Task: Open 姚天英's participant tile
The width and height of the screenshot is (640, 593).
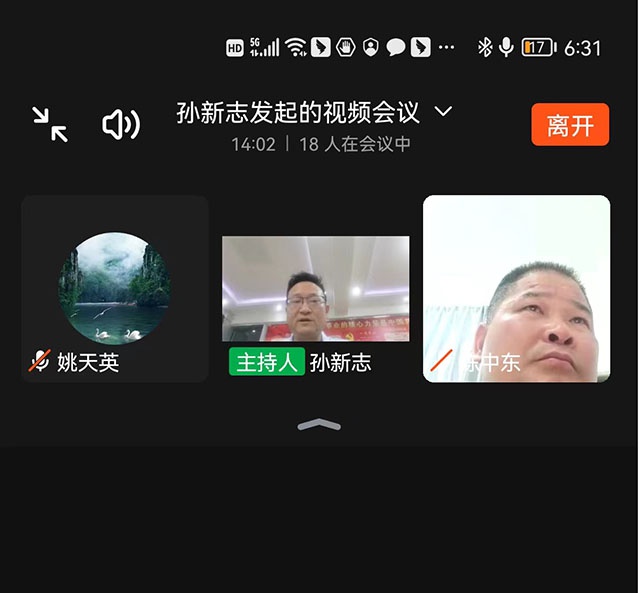Action: pyautogui.click(x=115, y=288)
